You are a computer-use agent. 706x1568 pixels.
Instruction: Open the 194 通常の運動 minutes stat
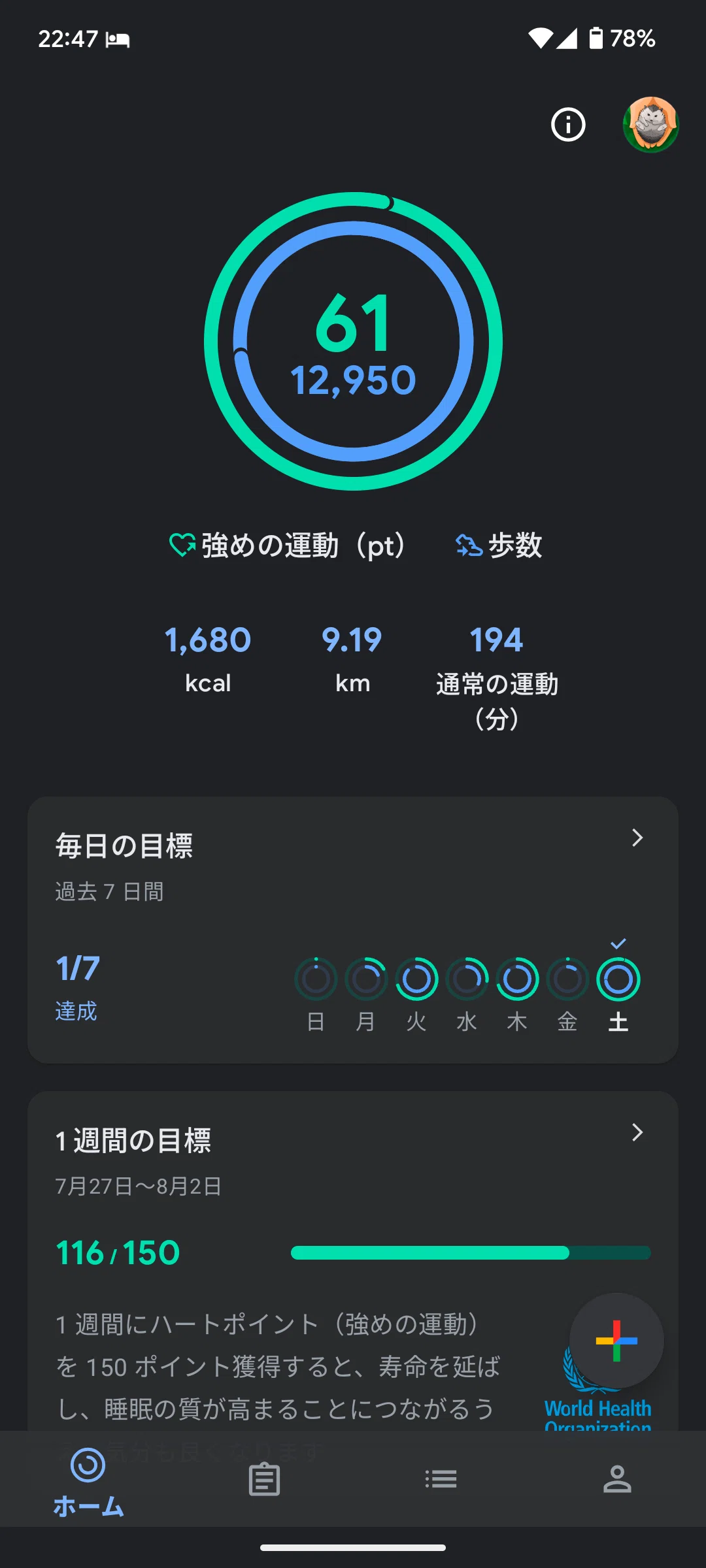tap(497, 677)
